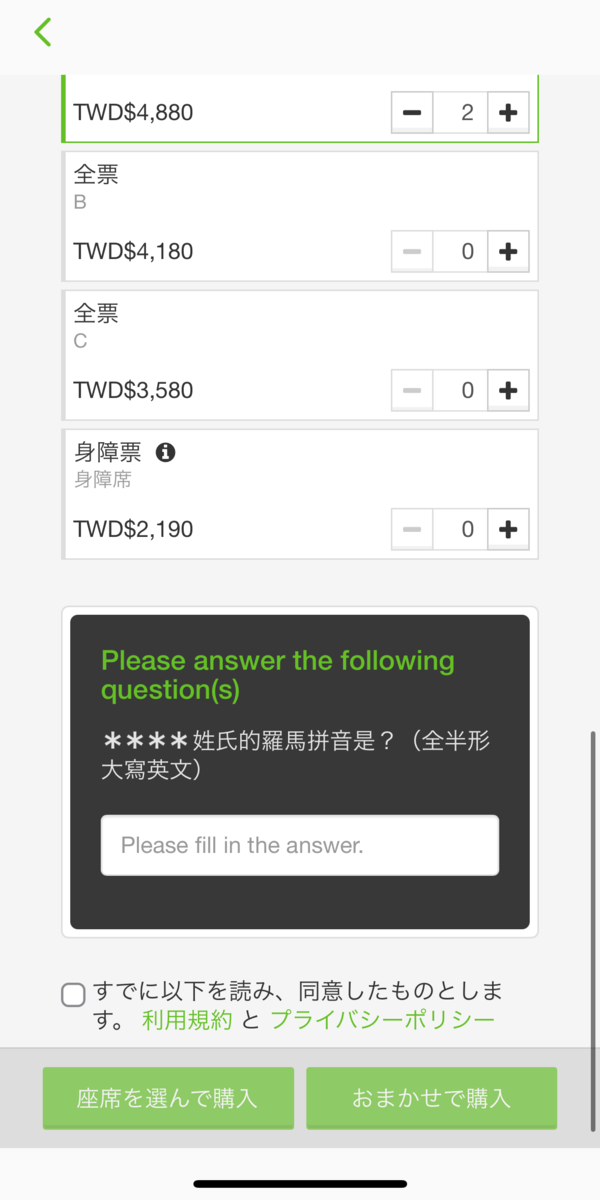Increase TWD$4,880 ticket quantity

tap(508, 113)
